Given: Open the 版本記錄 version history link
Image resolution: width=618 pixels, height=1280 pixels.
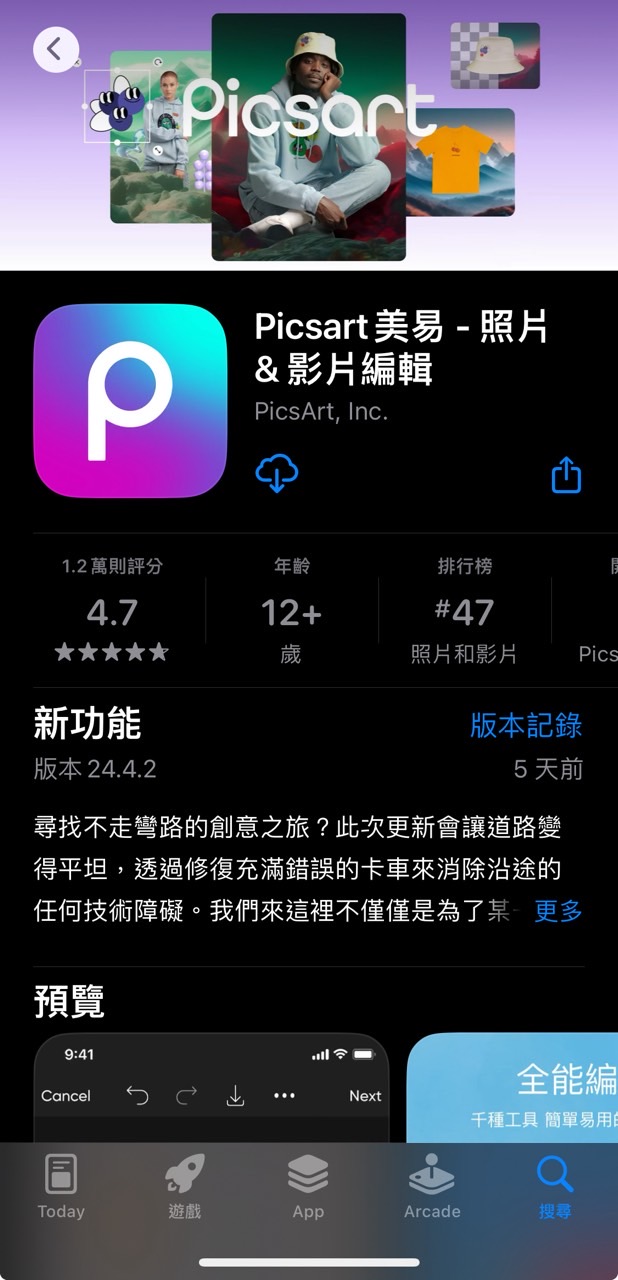Looking at the screenshot, I should click(x=526, y=725).
